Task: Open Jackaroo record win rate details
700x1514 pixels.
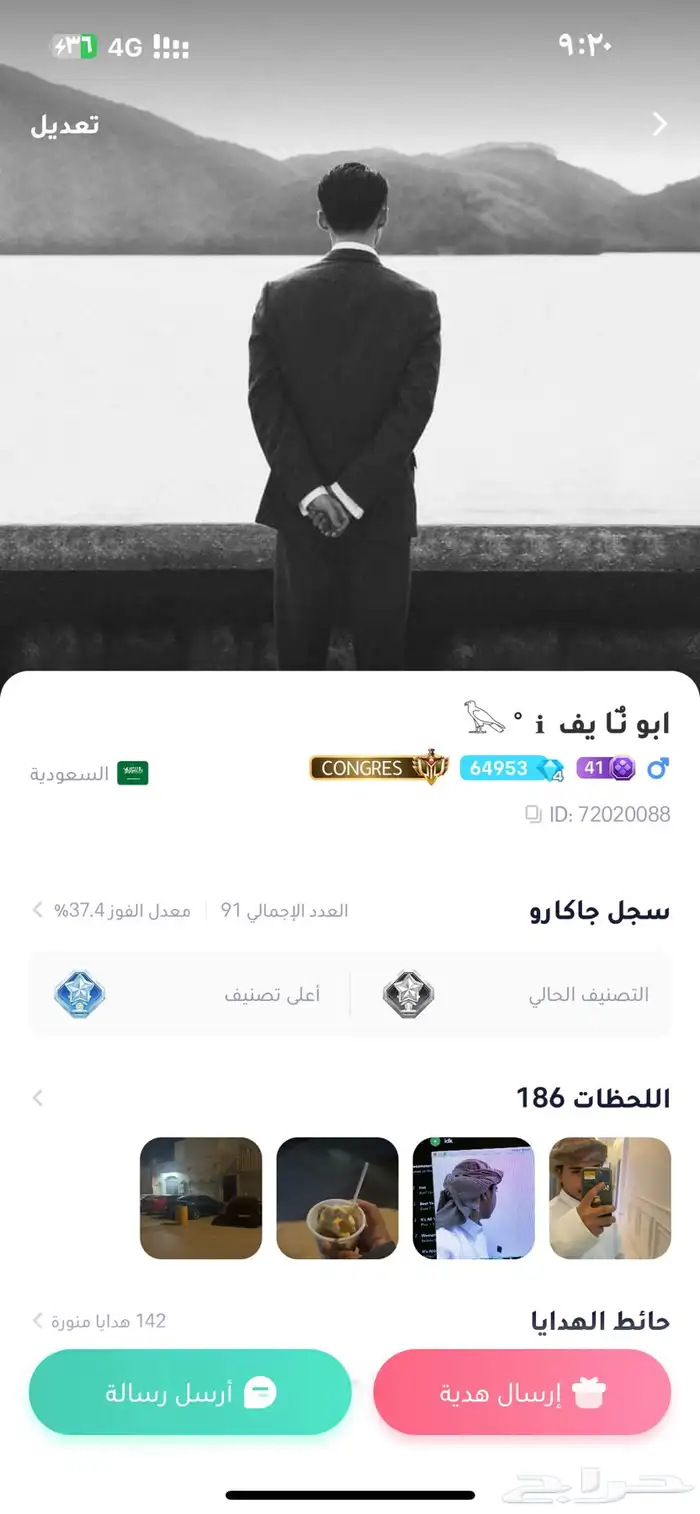Action: (x=110, y=910)
